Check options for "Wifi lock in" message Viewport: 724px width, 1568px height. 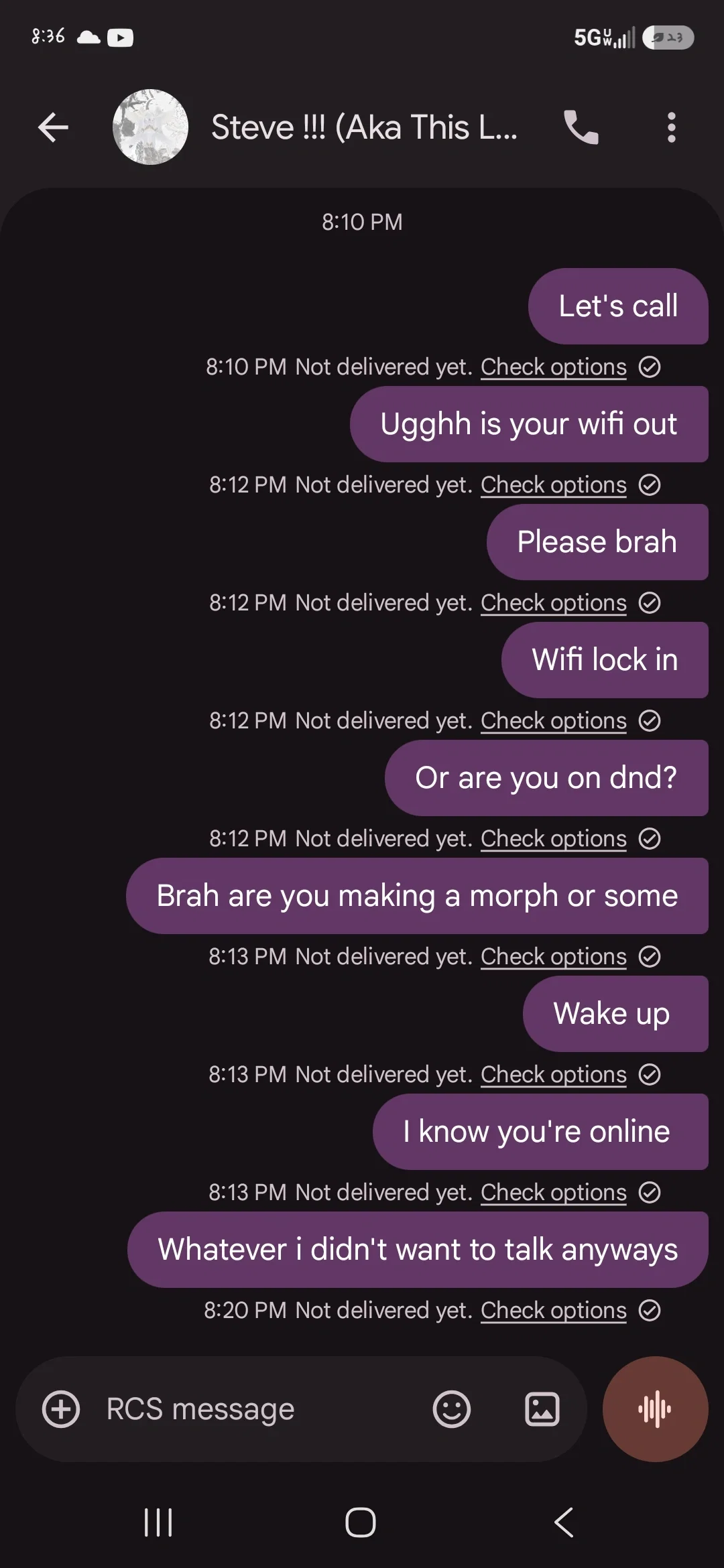coord(554,721)
